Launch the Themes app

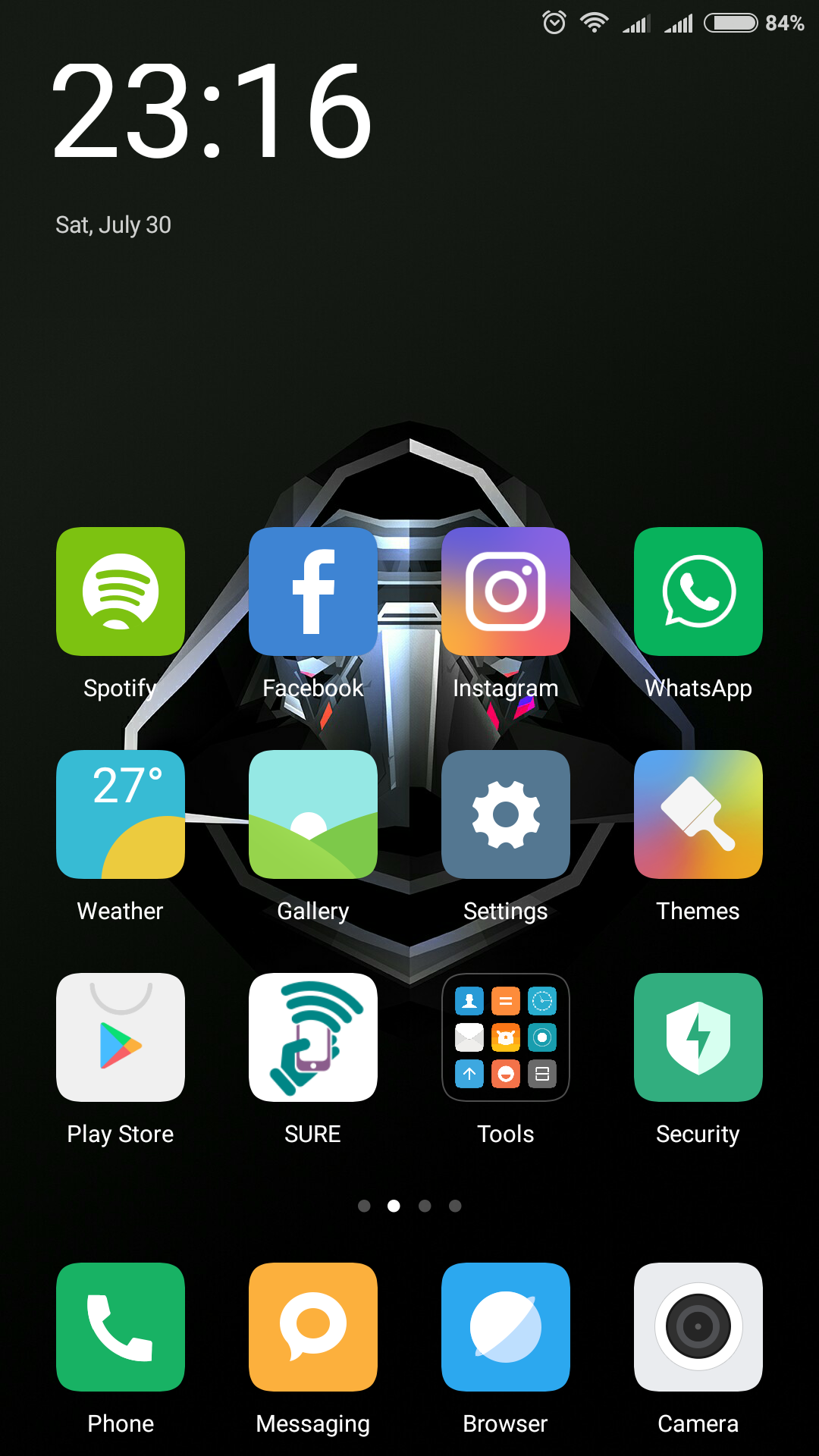(698, 814)
